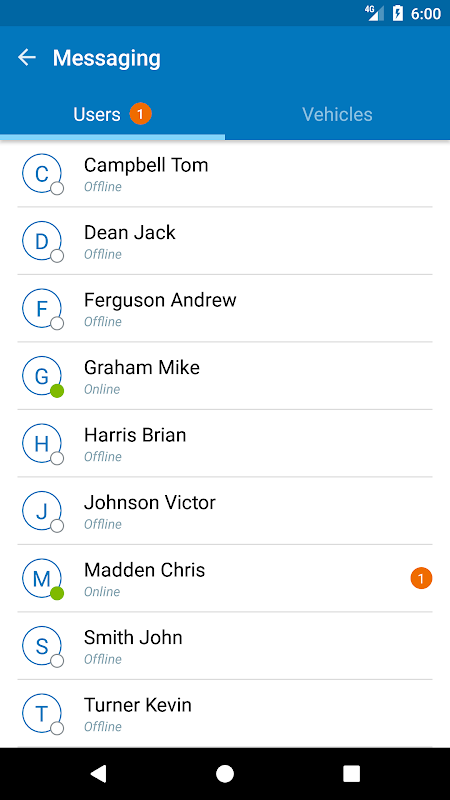The height and width of the screenshot is (800, 450).
Task: Switch to the Vehicles tab
Action: 337,114
